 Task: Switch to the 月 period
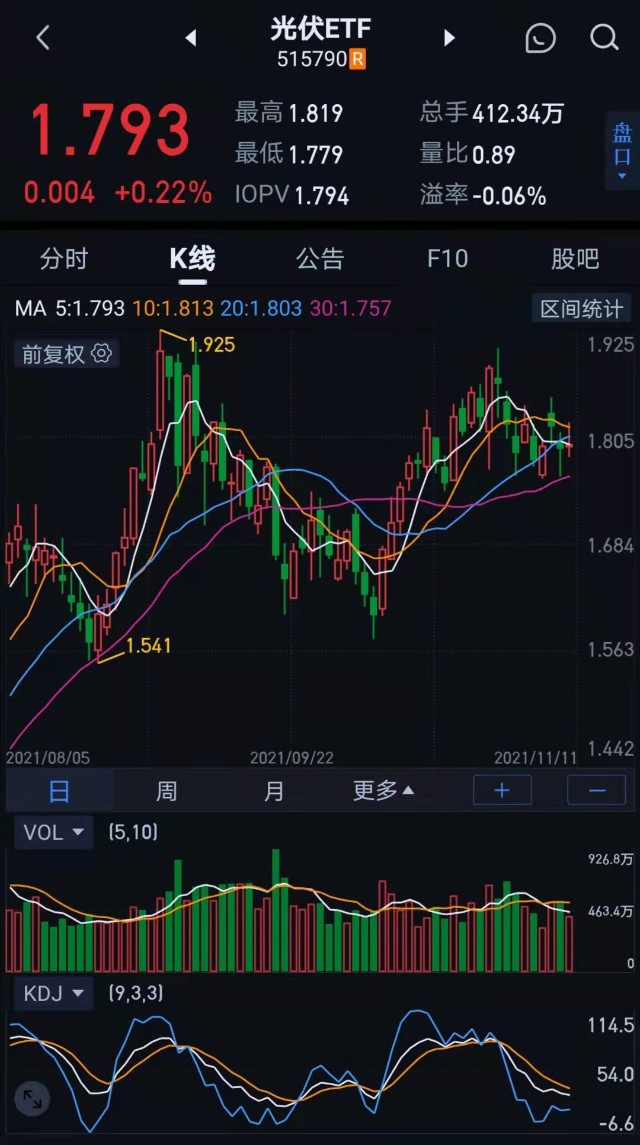pos(274,791)
